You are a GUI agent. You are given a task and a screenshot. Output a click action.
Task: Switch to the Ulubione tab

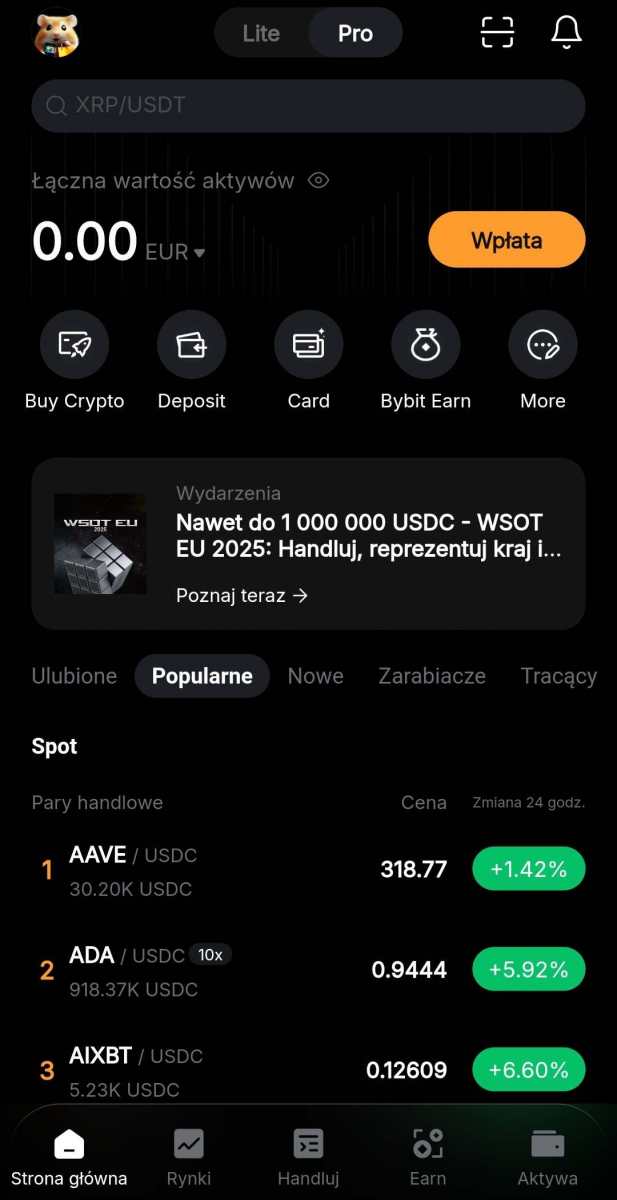click(74, 676)
